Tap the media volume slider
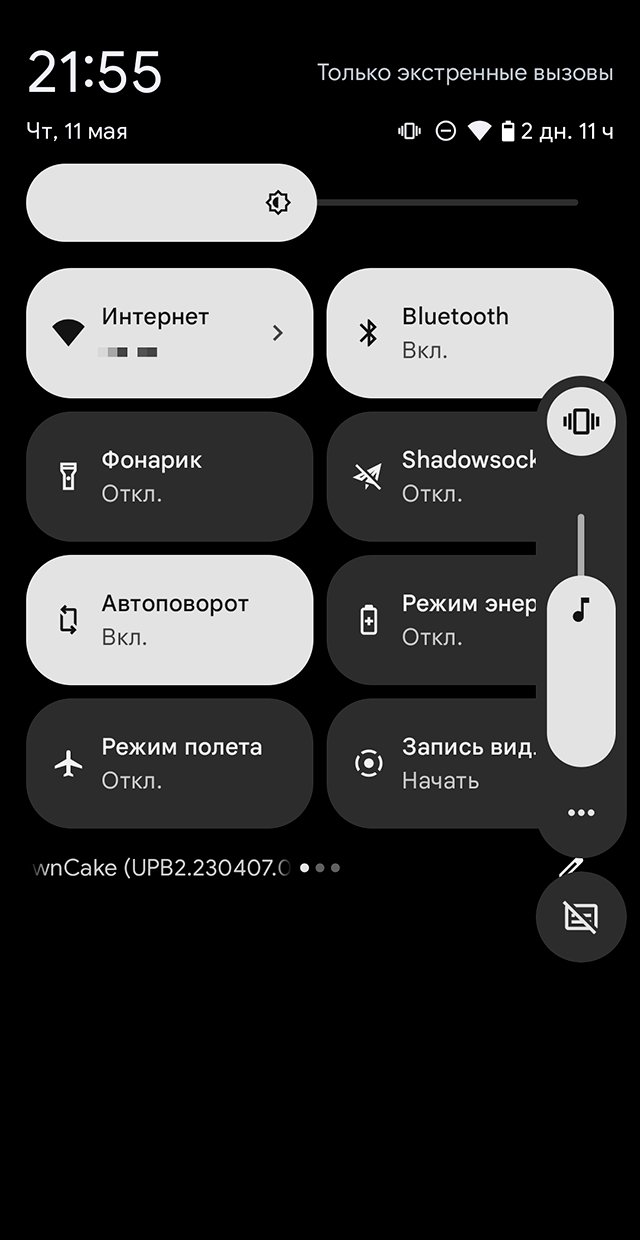This screenshot has height=1240, width=640. pos(581,670)
